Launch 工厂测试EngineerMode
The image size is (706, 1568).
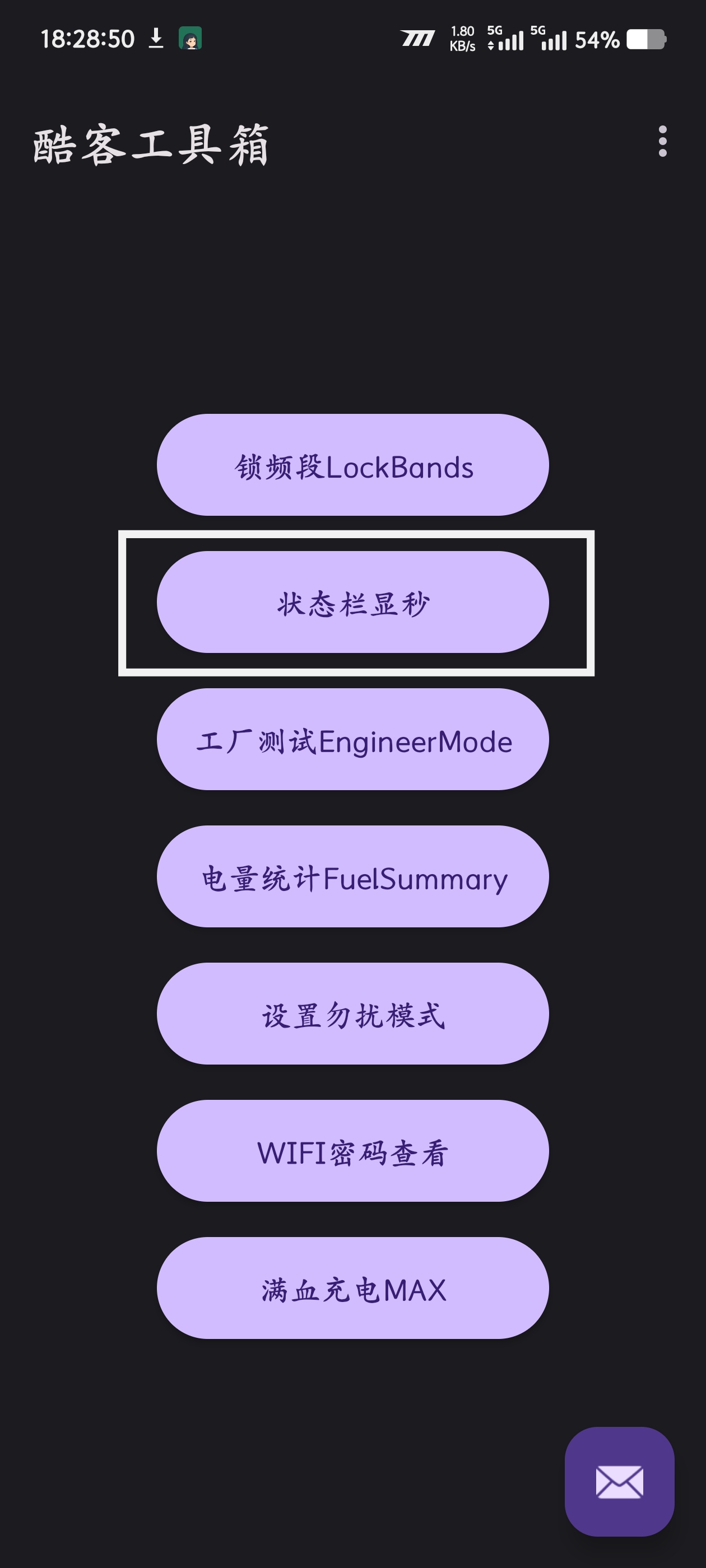[352, 740]
